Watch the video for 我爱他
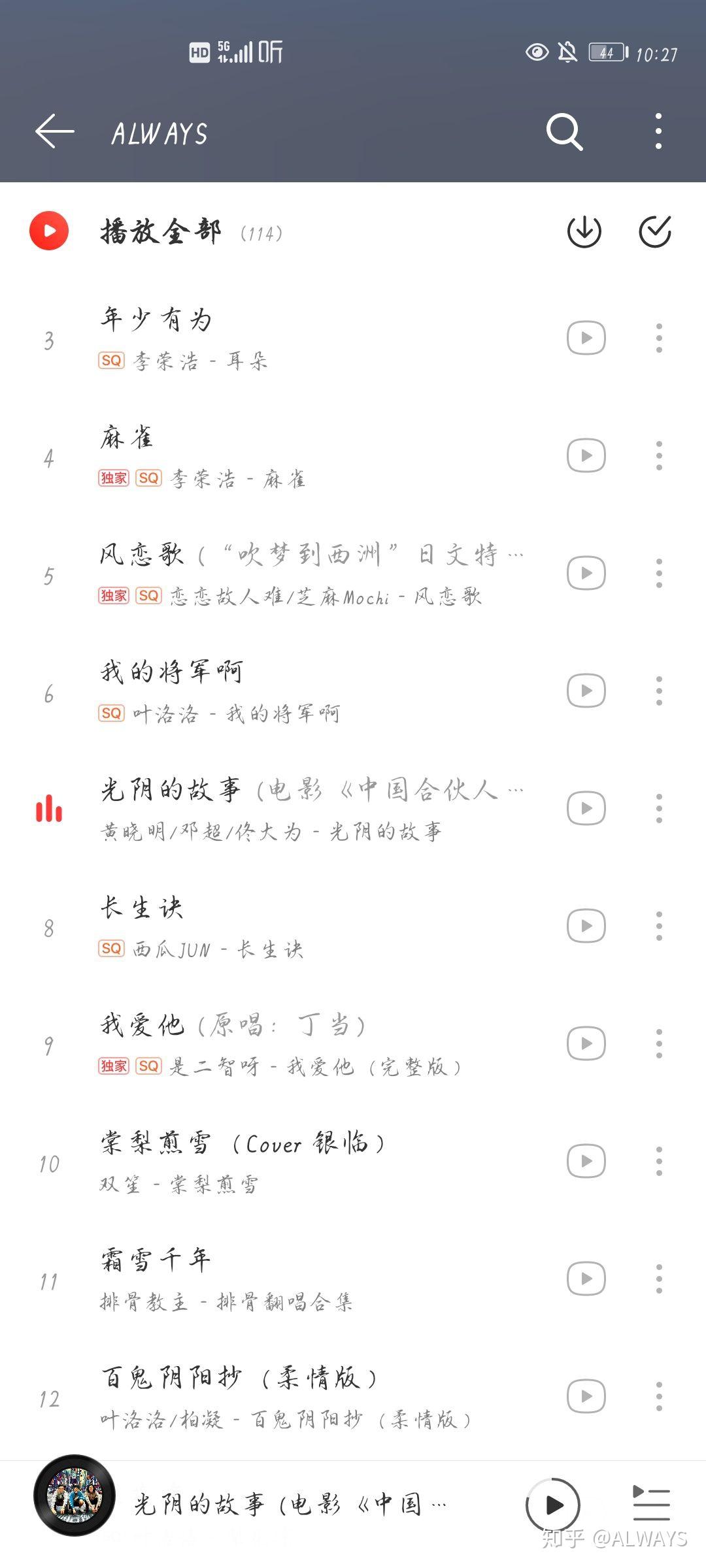The width and height of the screenshot is (706, 1568). 586,1043
